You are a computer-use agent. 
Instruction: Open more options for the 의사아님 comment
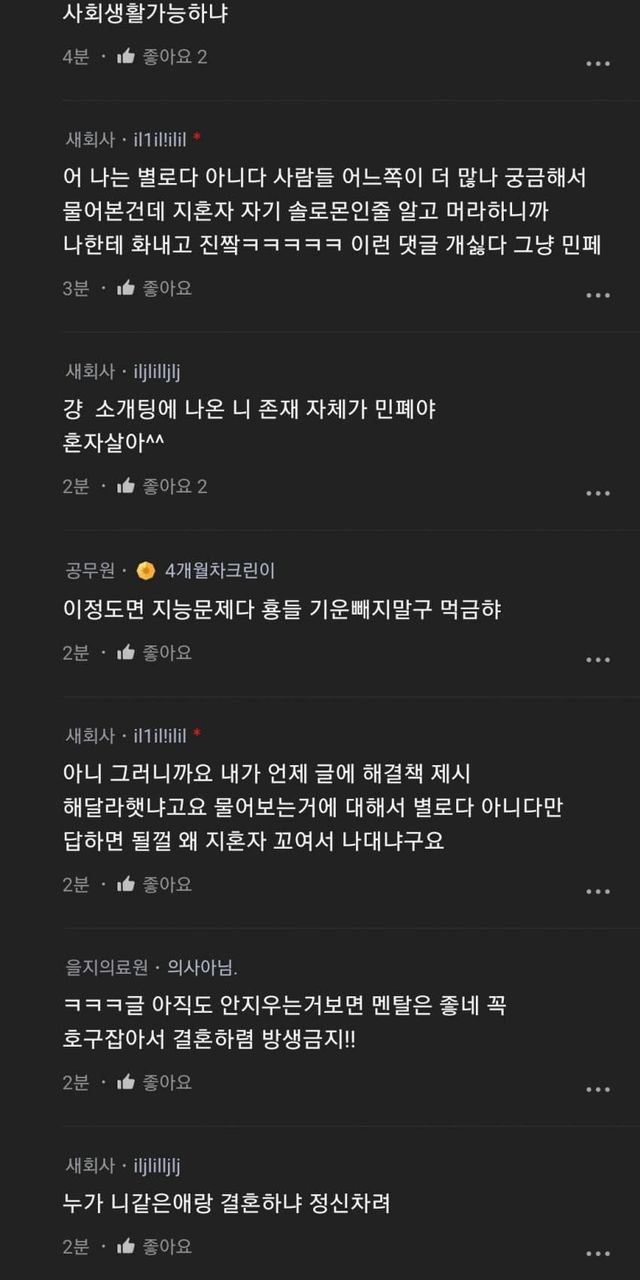point(597,1088)
